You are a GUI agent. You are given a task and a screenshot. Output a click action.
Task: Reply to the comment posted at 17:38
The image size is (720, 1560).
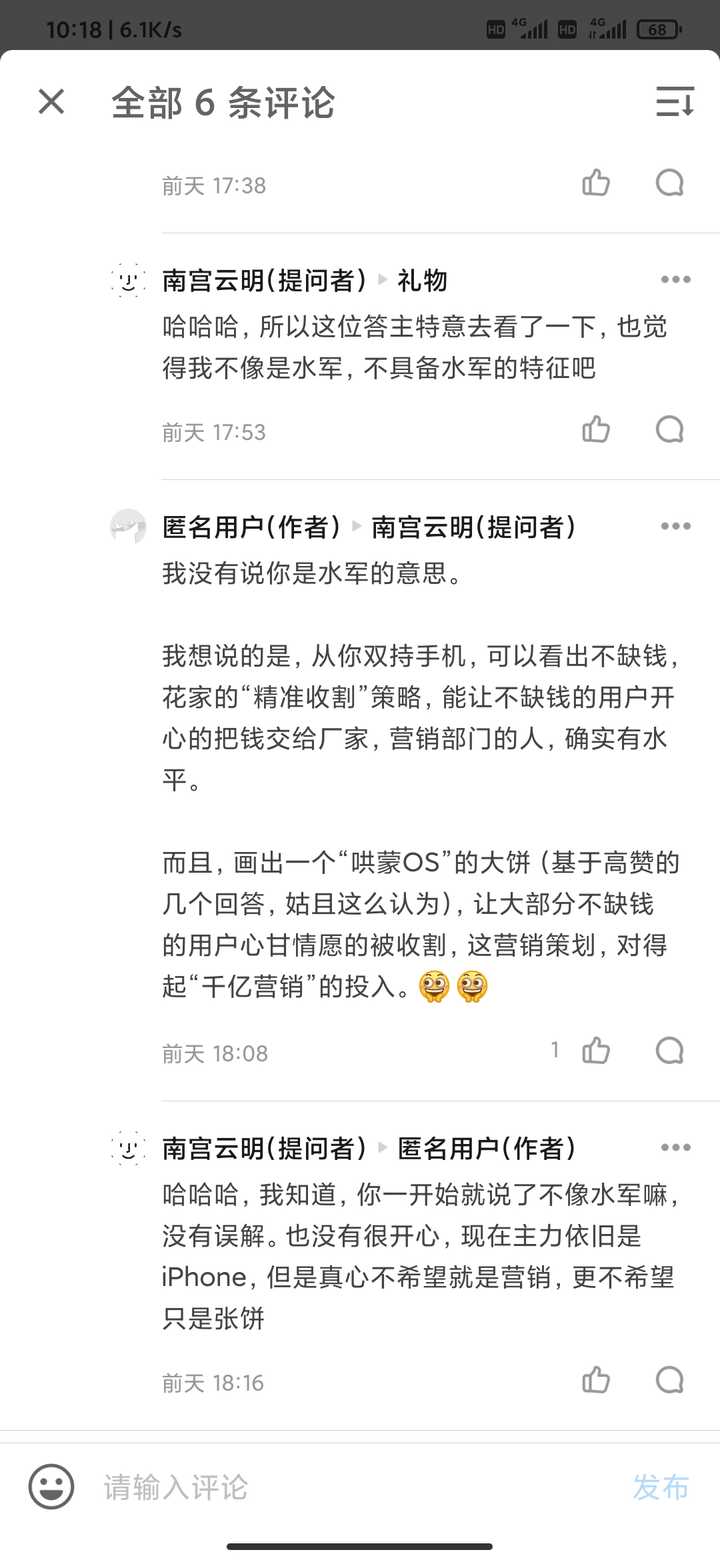pyautogui.click(x=669, y=183)
